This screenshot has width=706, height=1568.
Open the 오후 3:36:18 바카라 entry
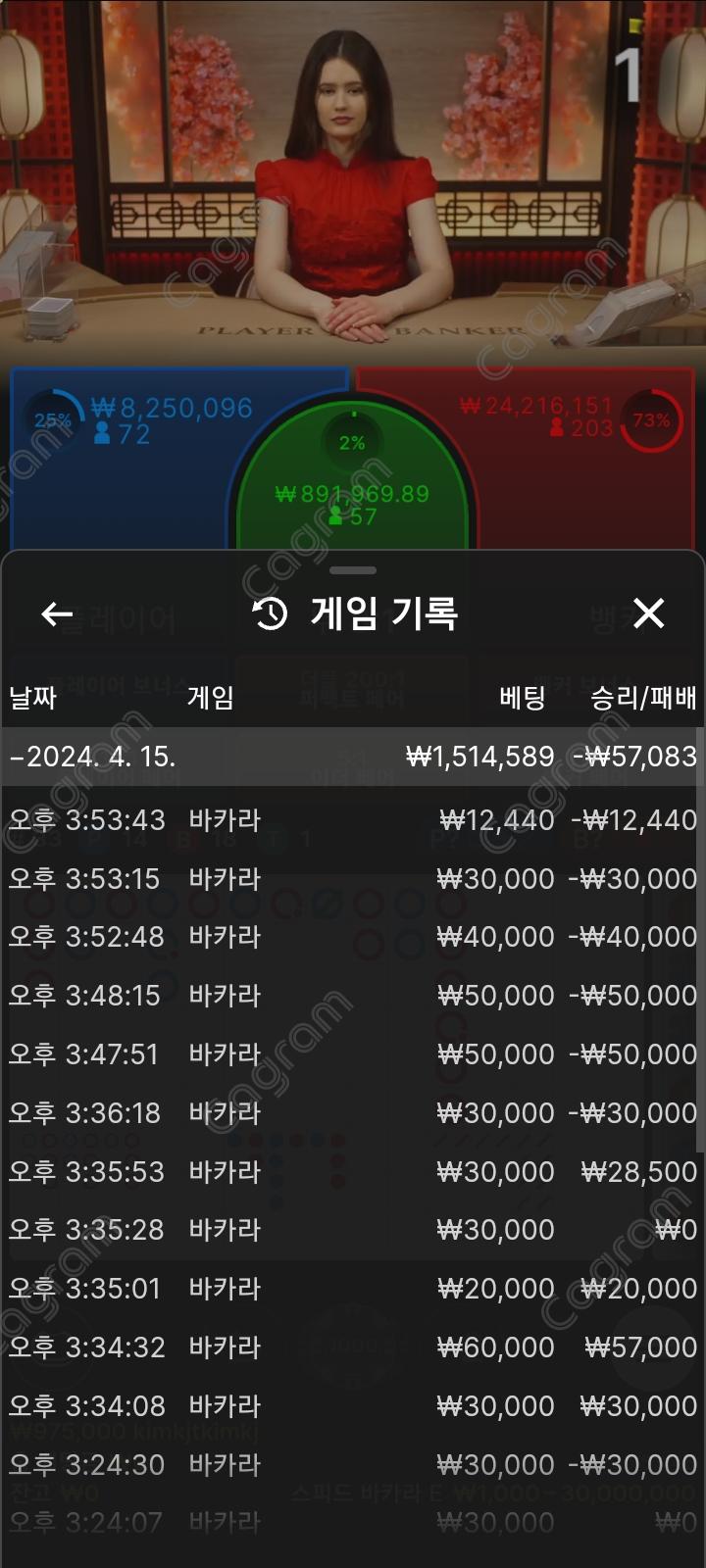[353, 1113]
